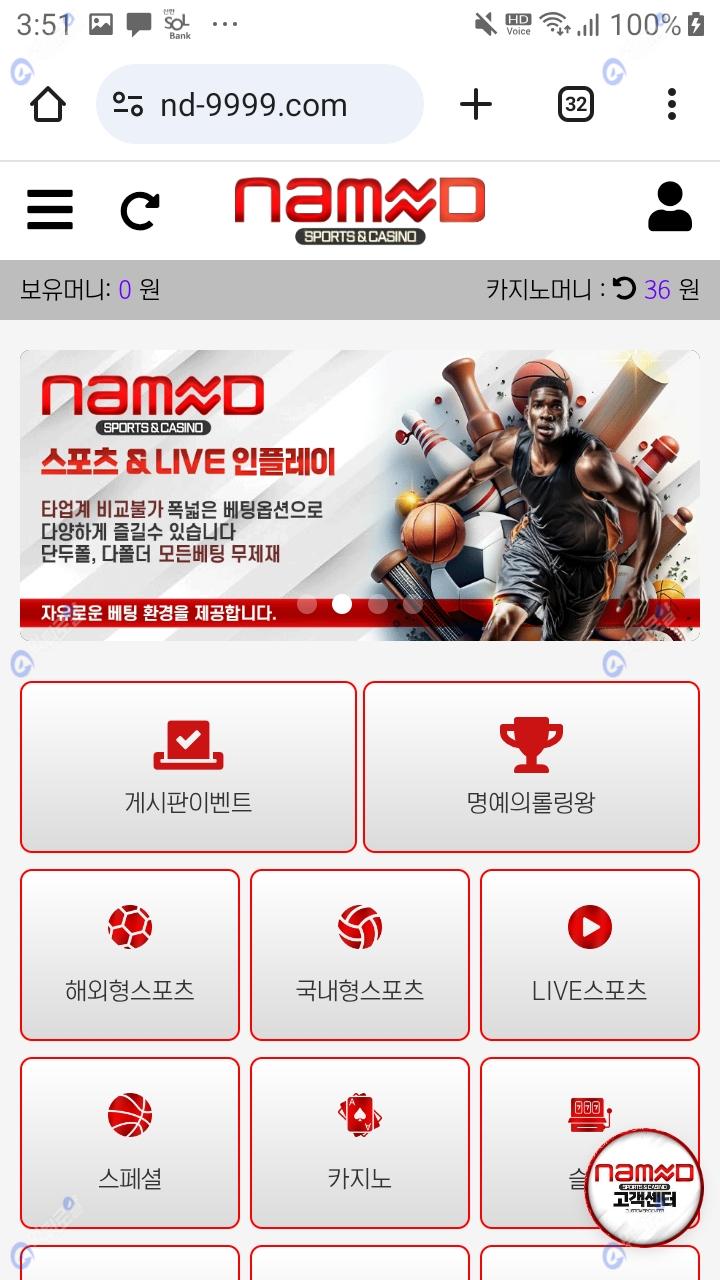Open the 고객센터 floating button
720x1280 pixels.
point(643,1187)
